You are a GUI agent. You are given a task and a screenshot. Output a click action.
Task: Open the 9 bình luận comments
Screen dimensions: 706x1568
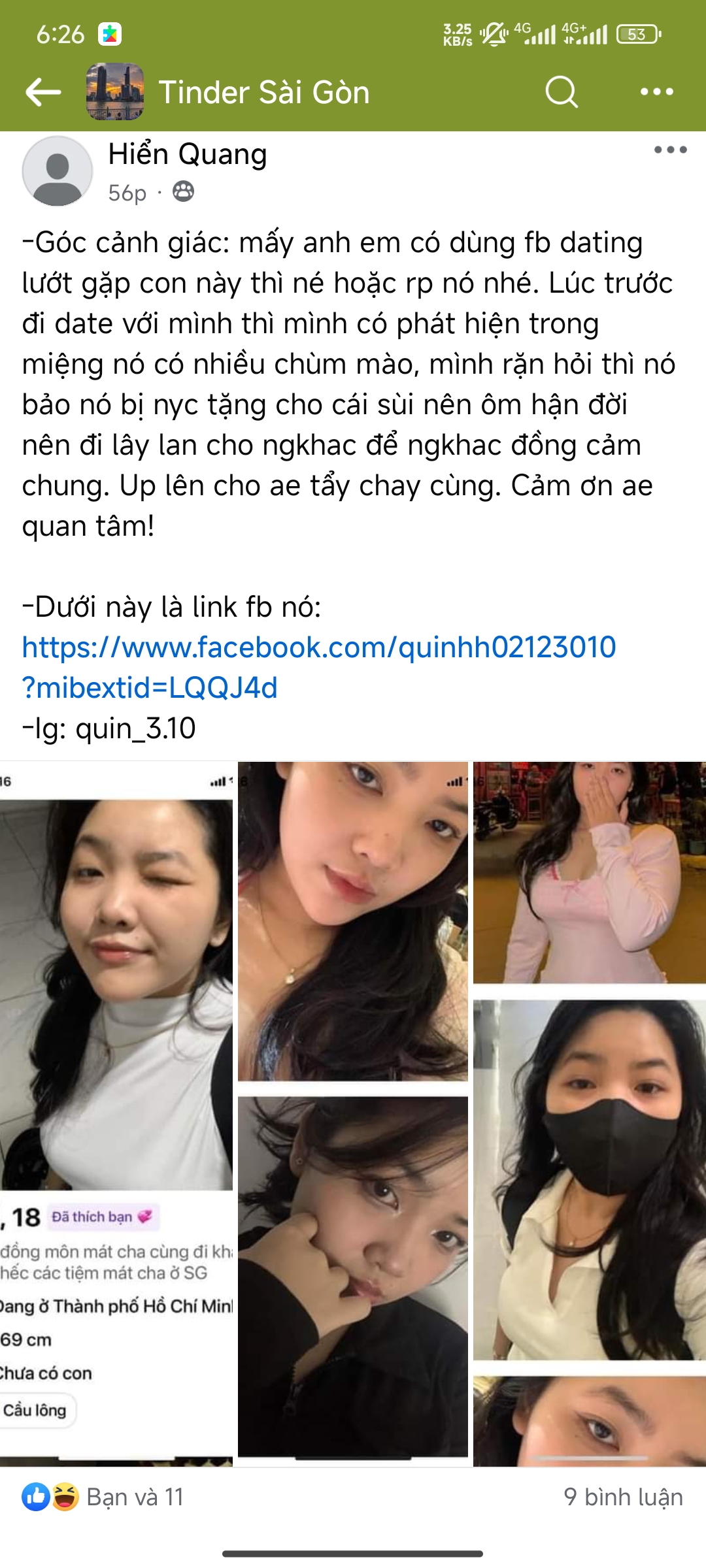pos(622,1497)
